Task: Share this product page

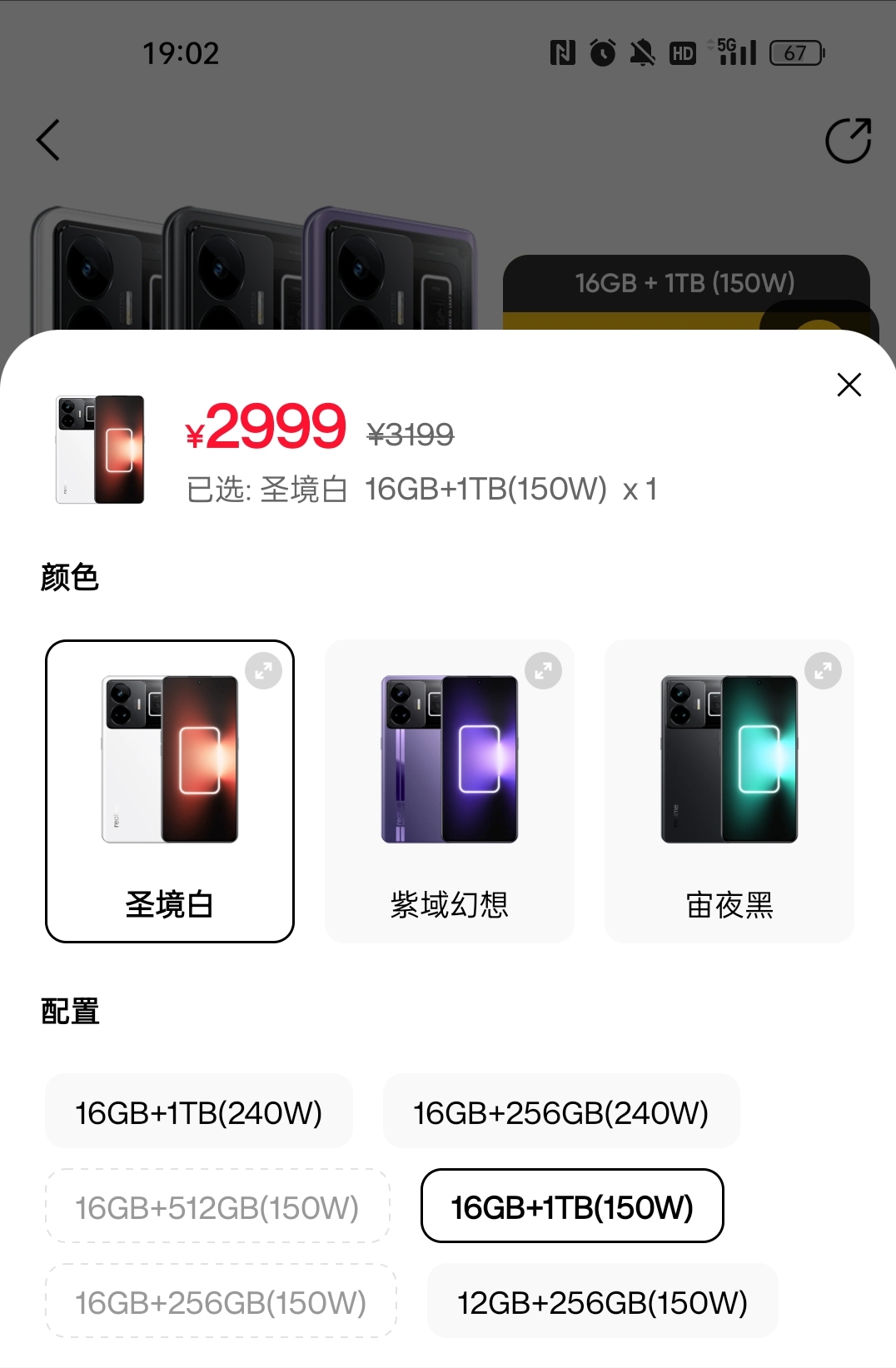Action: tap(848, 140)
